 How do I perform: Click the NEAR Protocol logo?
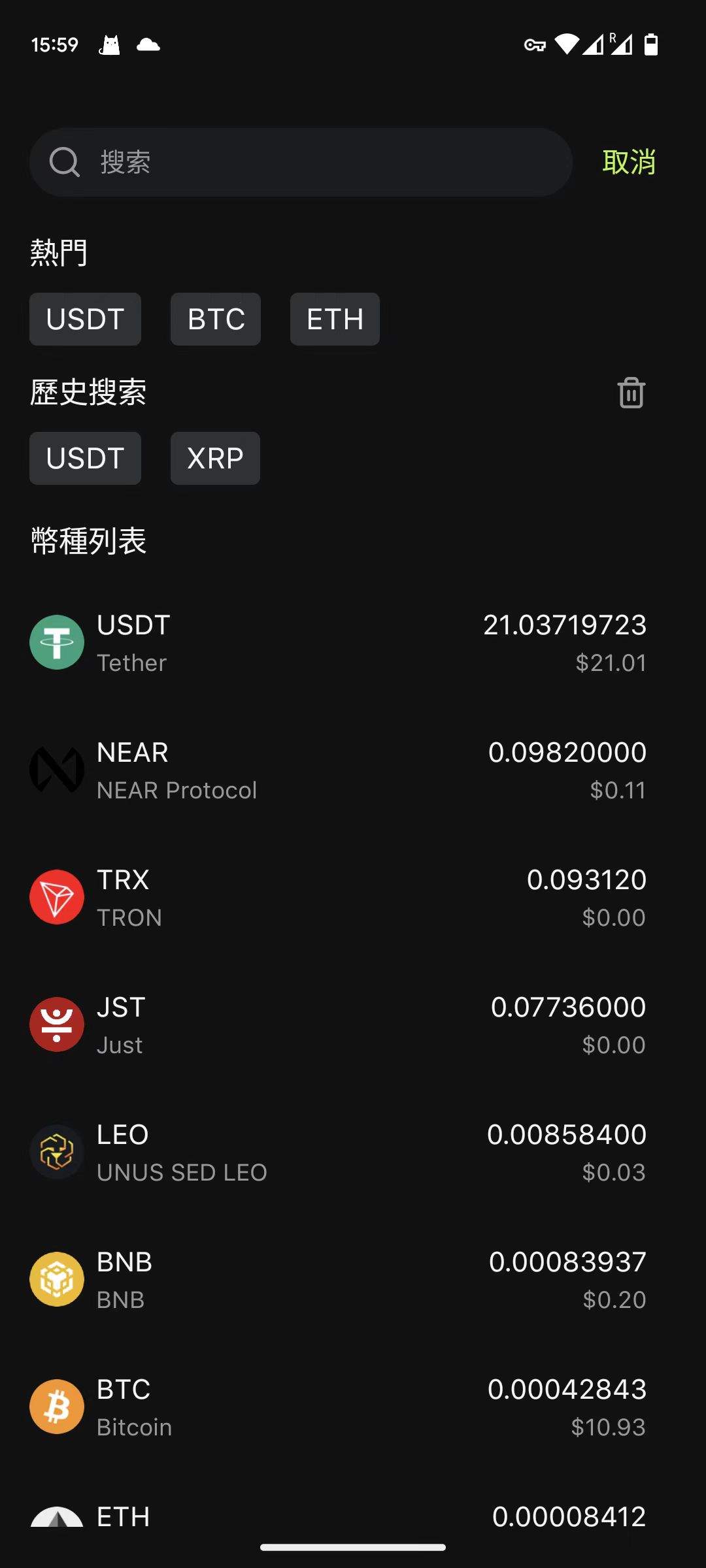point(57,770)
